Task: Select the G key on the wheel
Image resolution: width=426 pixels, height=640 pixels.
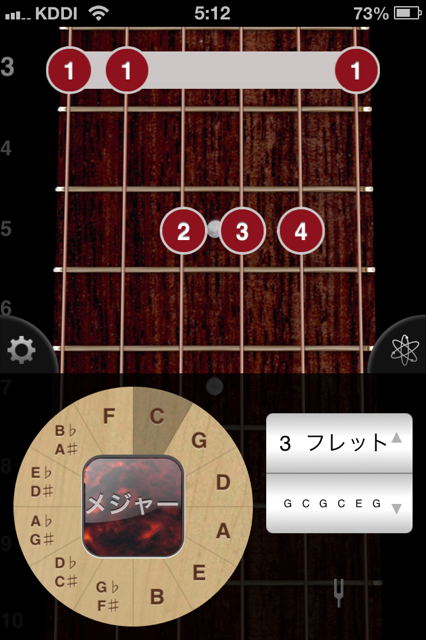Action: tap(199, 440)
